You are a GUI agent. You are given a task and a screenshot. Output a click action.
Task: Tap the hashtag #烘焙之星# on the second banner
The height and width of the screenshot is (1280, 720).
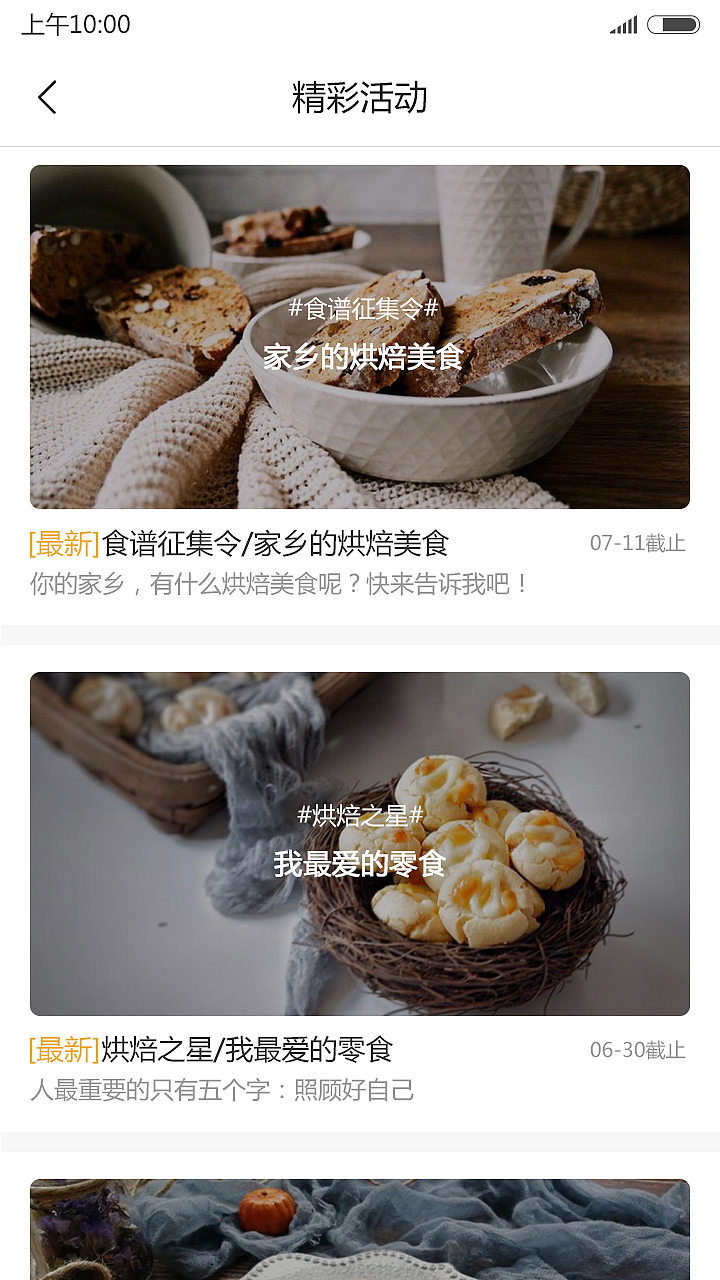click(x=360, y=816)
